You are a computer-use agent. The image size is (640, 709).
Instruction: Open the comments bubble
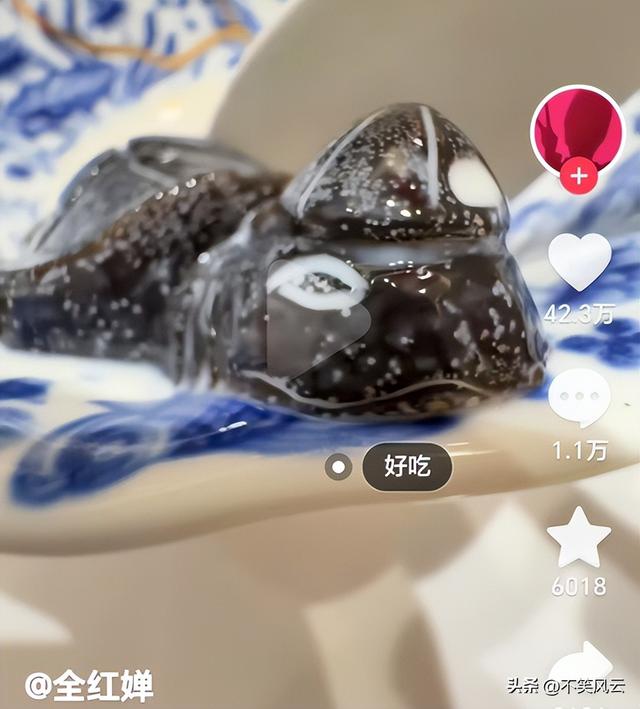coord(579,398)
